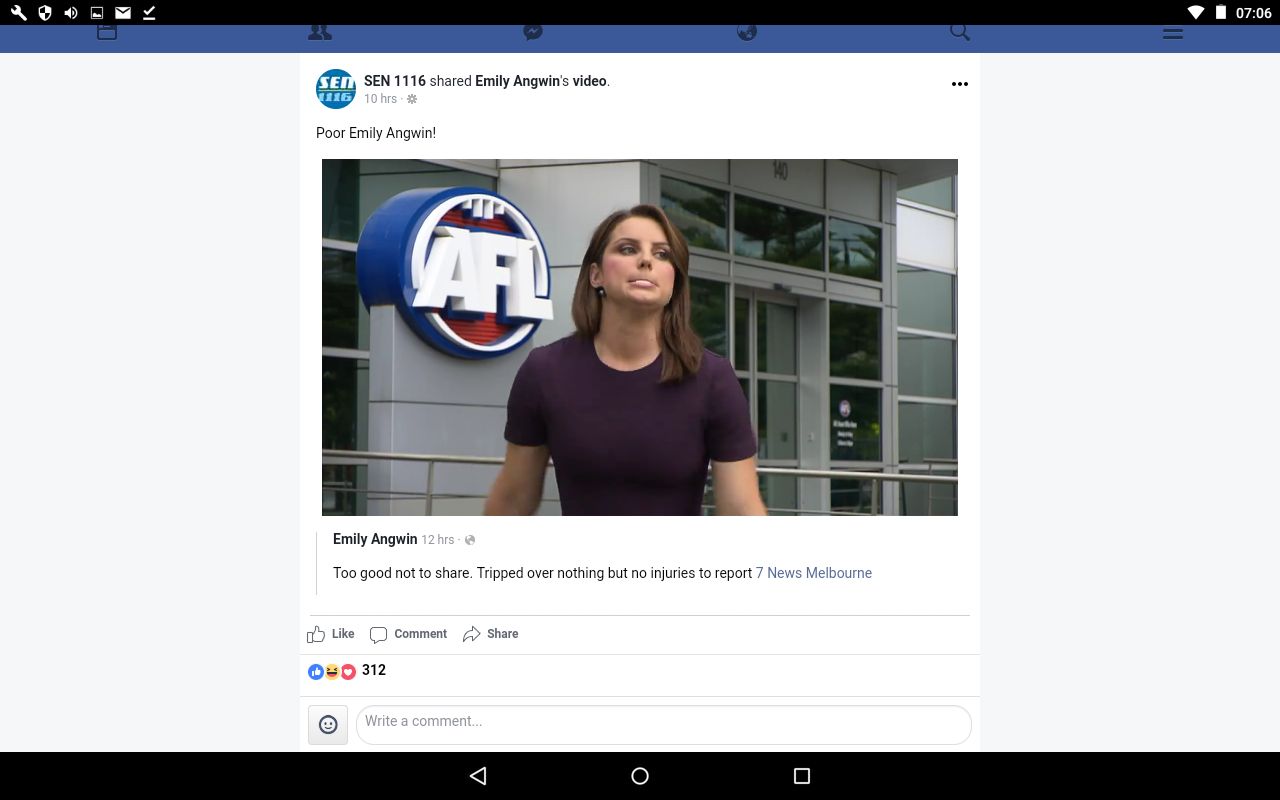Open the news feed tab
1280x800 pixels.
point(107,33)
